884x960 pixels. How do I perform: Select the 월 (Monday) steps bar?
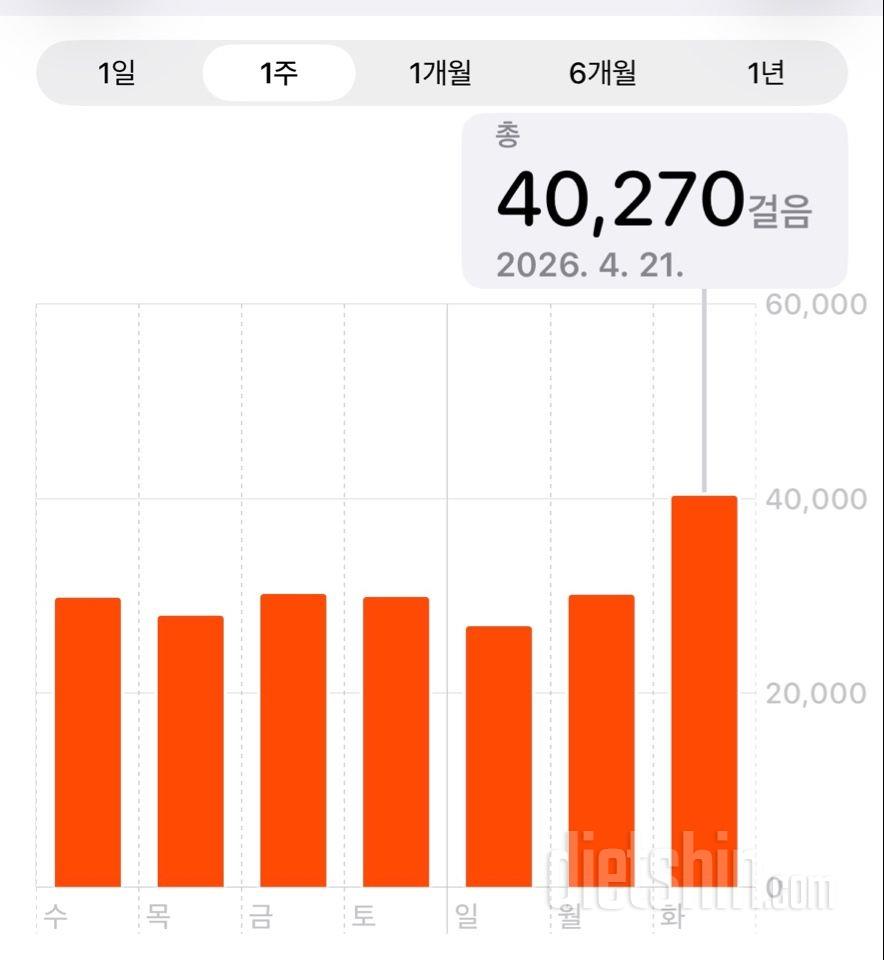601,741
